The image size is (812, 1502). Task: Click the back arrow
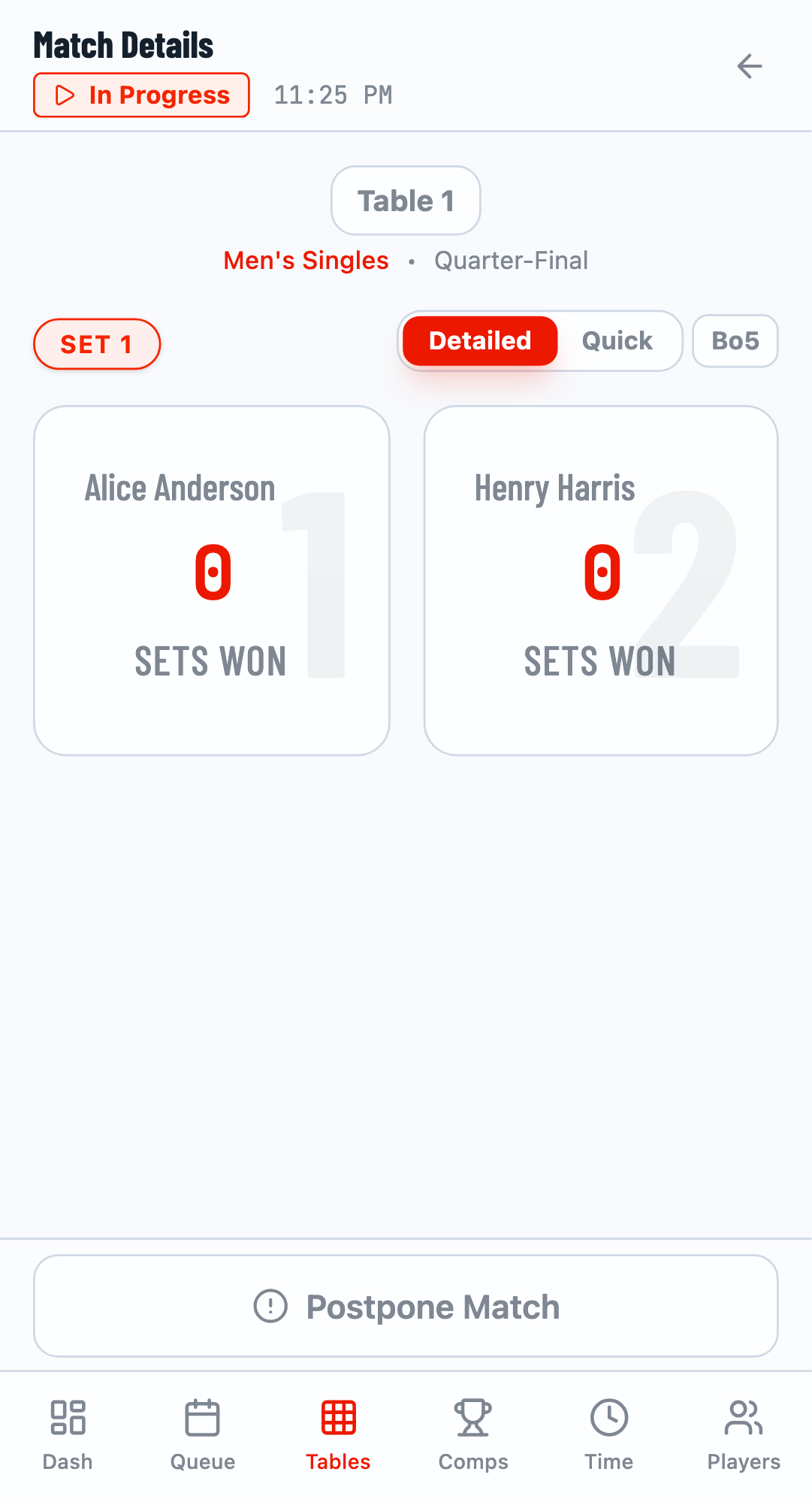[x=749, y=66]
